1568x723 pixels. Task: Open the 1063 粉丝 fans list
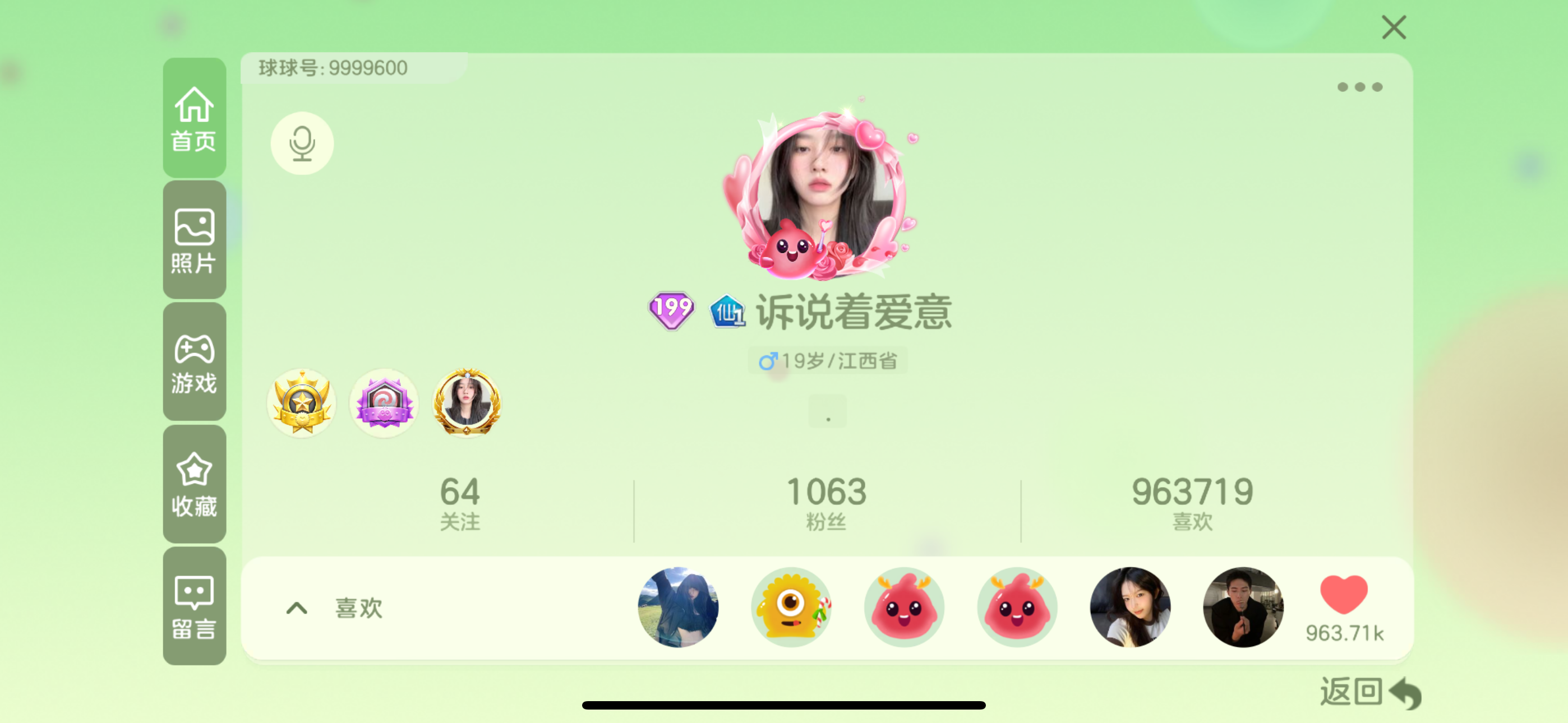click(x=826, y=503)
